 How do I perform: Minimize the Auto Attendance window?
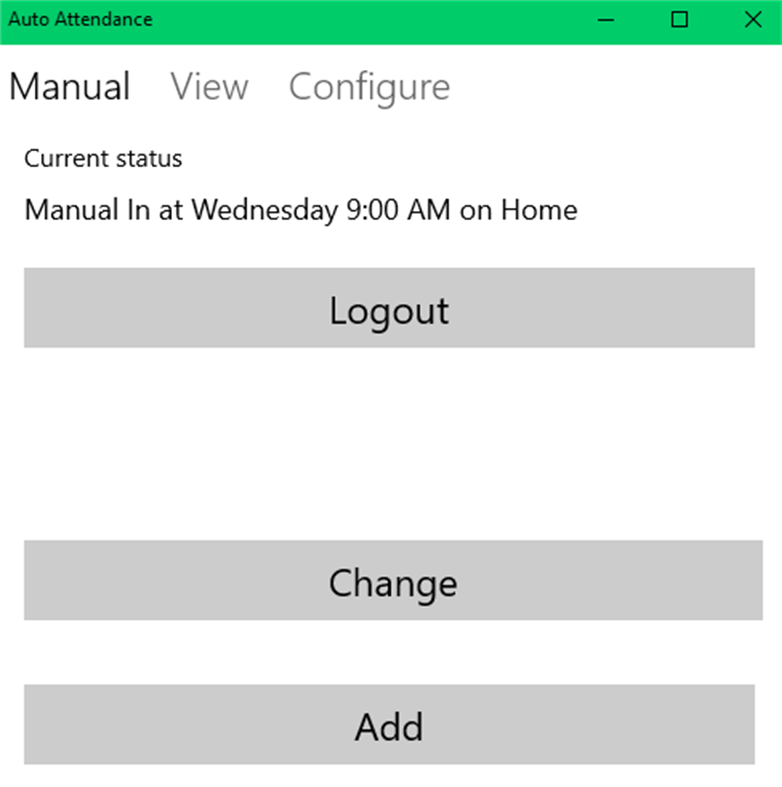606,20
